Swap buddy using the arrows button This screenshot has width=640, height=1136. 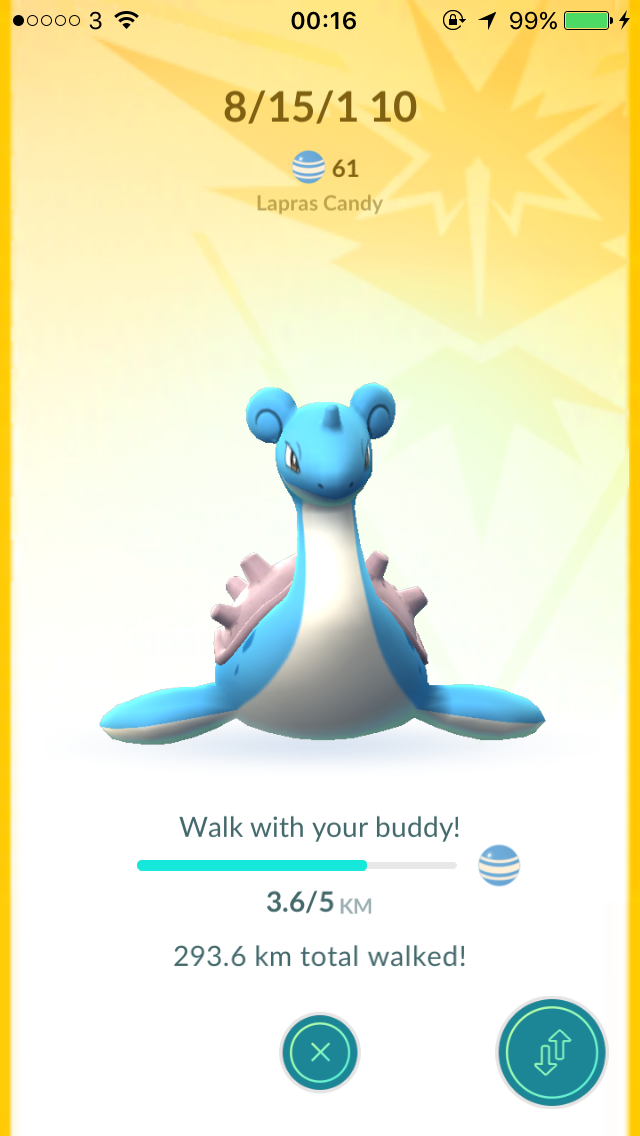coord(552,1053)
